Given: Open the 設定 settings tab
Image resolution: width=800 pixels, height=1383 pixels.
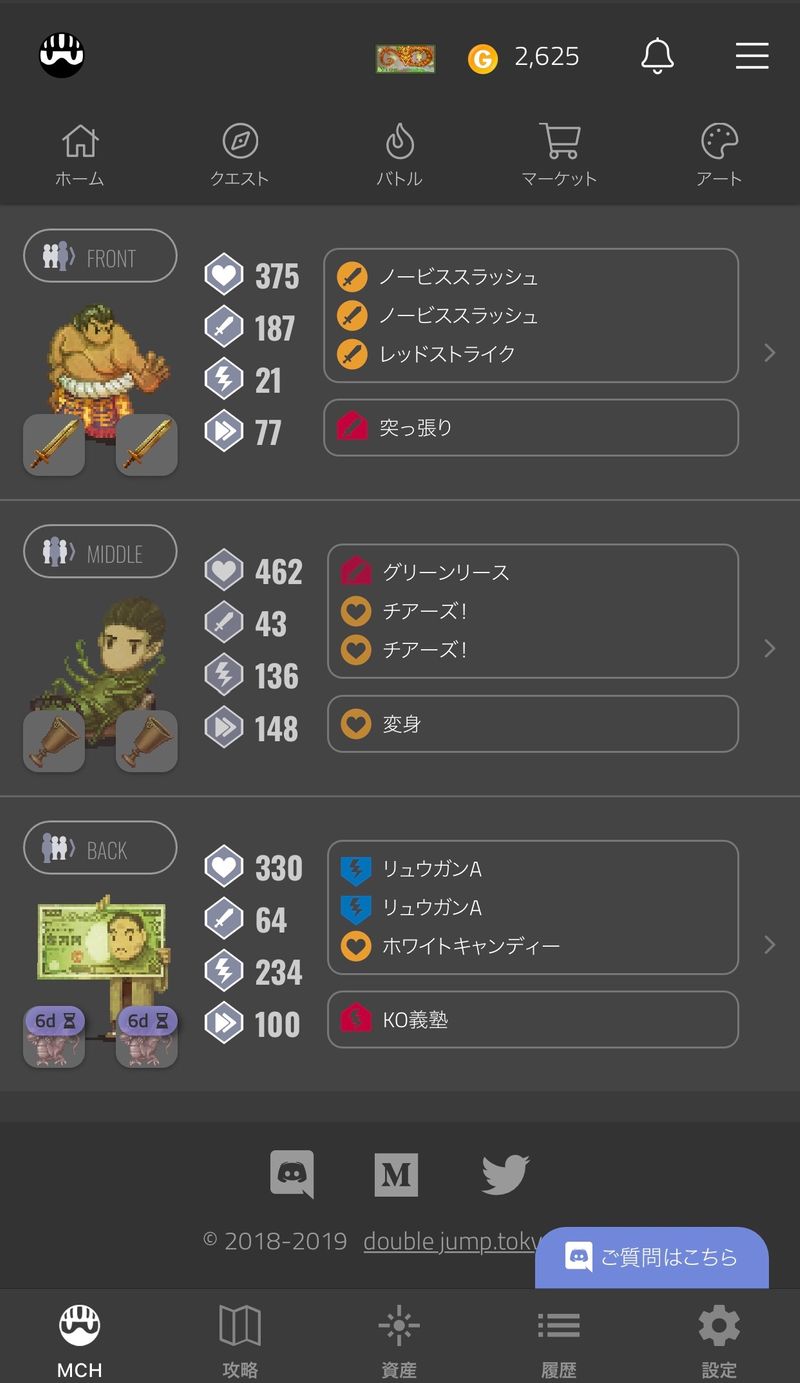Looking at the screenshot, I should 719,1337.
